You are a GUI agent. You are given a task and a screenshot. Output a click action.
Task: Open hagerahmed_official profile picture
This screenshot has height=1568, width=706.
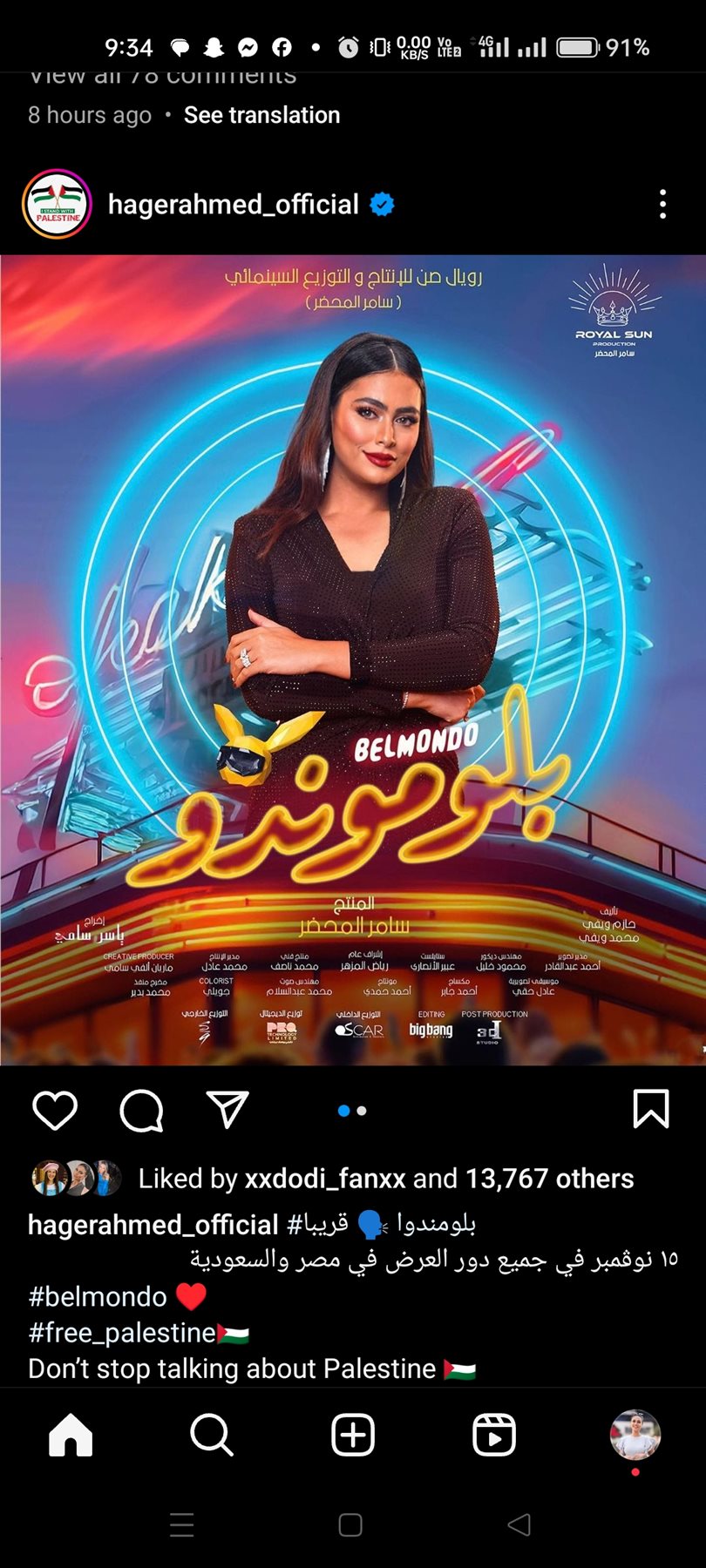[58, 205]
